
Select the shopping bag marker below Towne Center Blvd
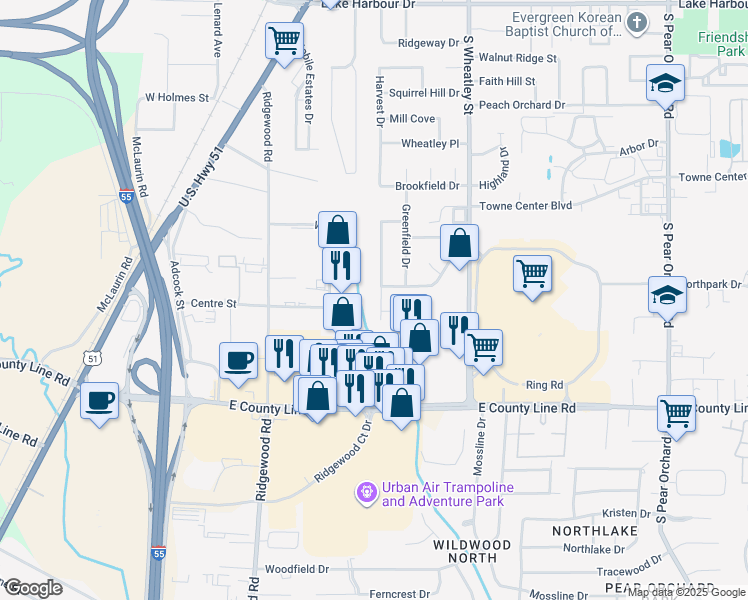pyautogui.click(x=459, y=244)
